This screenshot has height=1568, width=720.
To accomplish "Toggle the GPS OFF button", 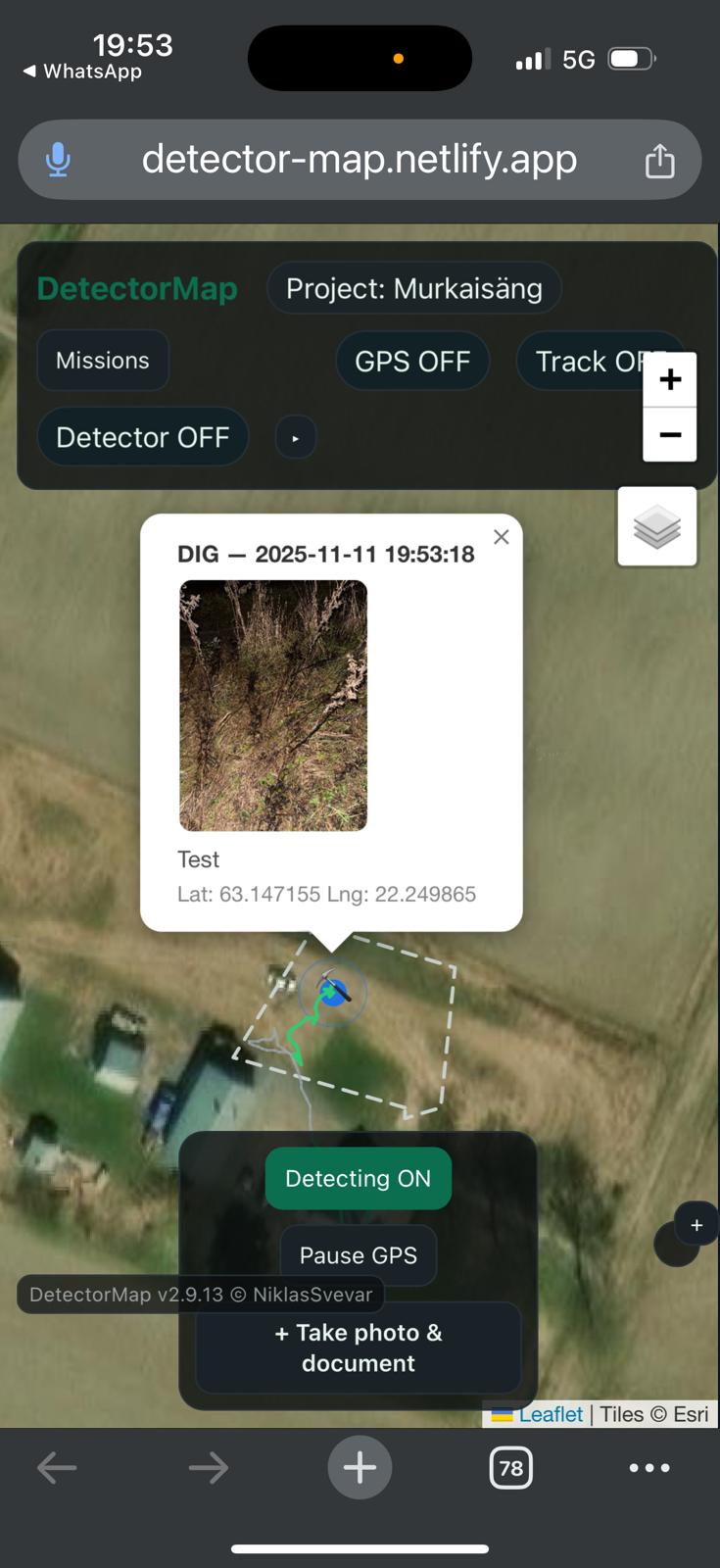I will point(412,362).
